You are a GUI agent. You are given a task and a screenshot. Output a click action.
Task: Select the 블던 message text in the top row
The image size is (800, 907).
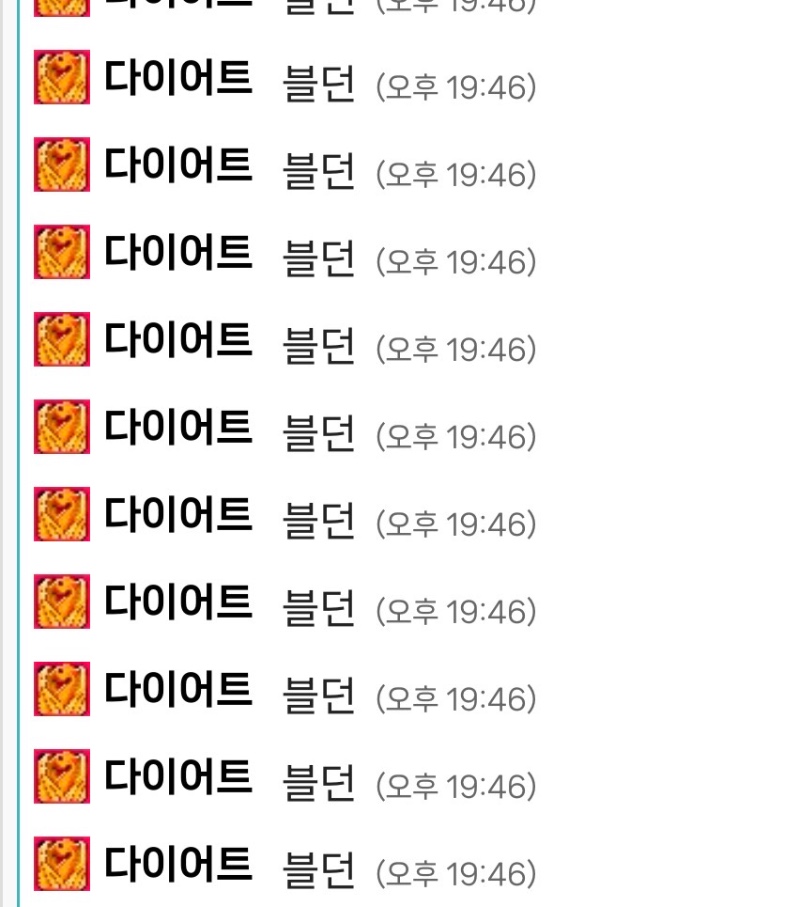318,86
